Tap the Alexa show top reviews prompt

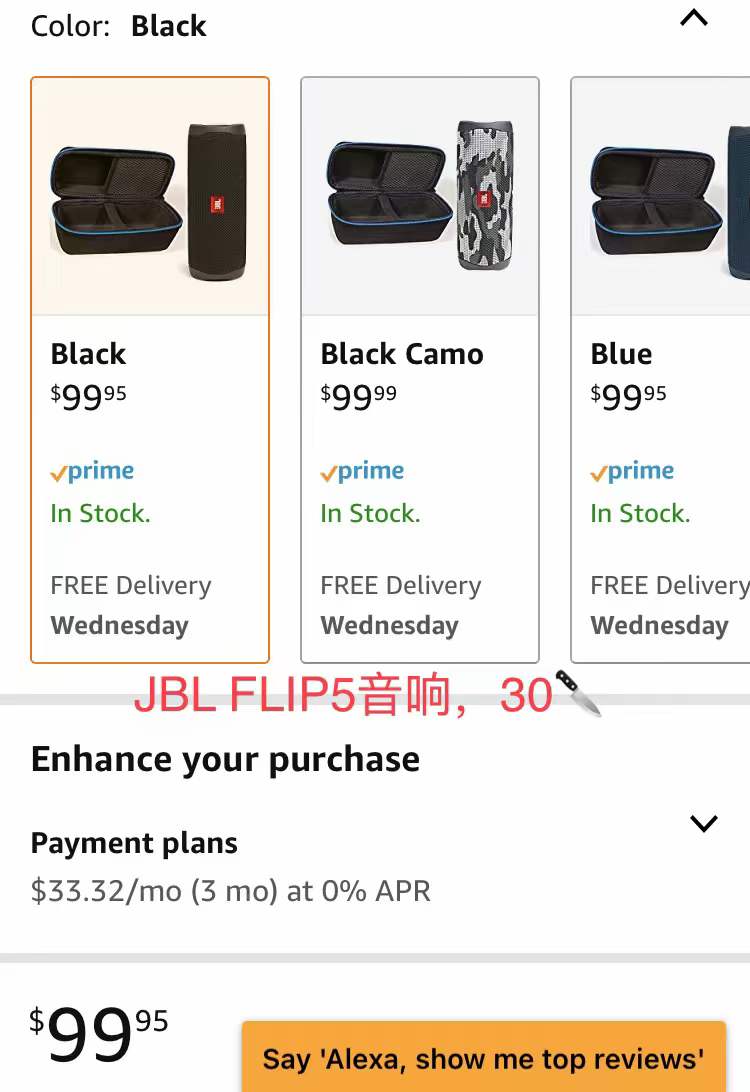pos(483,1057)
